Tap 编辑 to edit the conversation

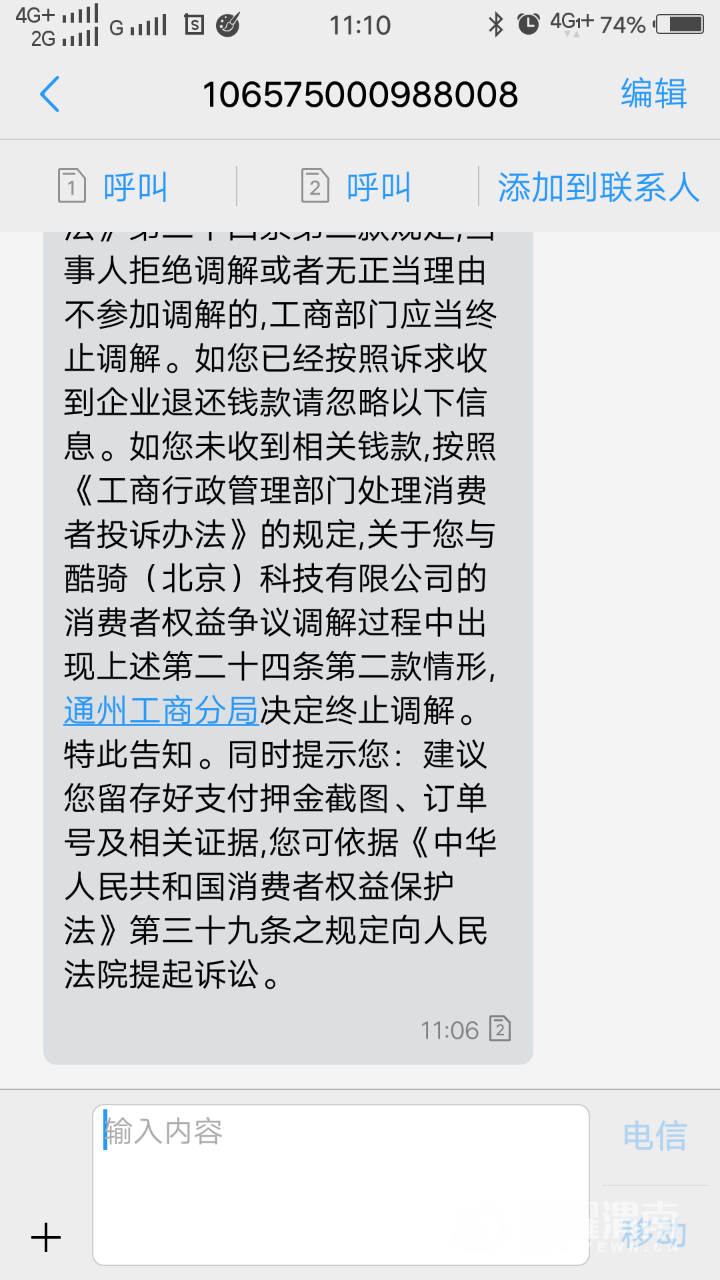point(654,93)
